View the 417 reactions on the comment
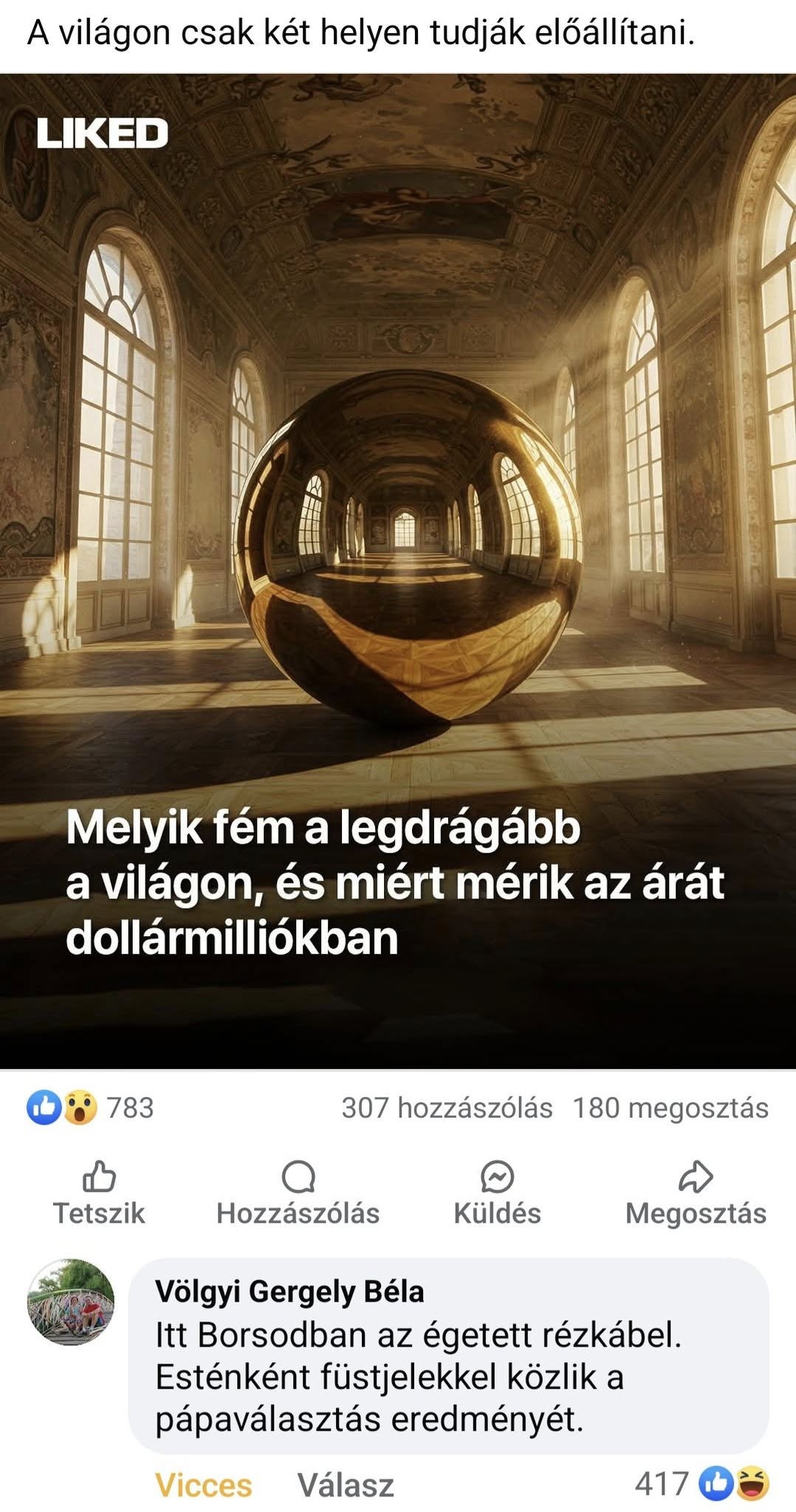The image size is (796, 1512). coord(701,1484)
